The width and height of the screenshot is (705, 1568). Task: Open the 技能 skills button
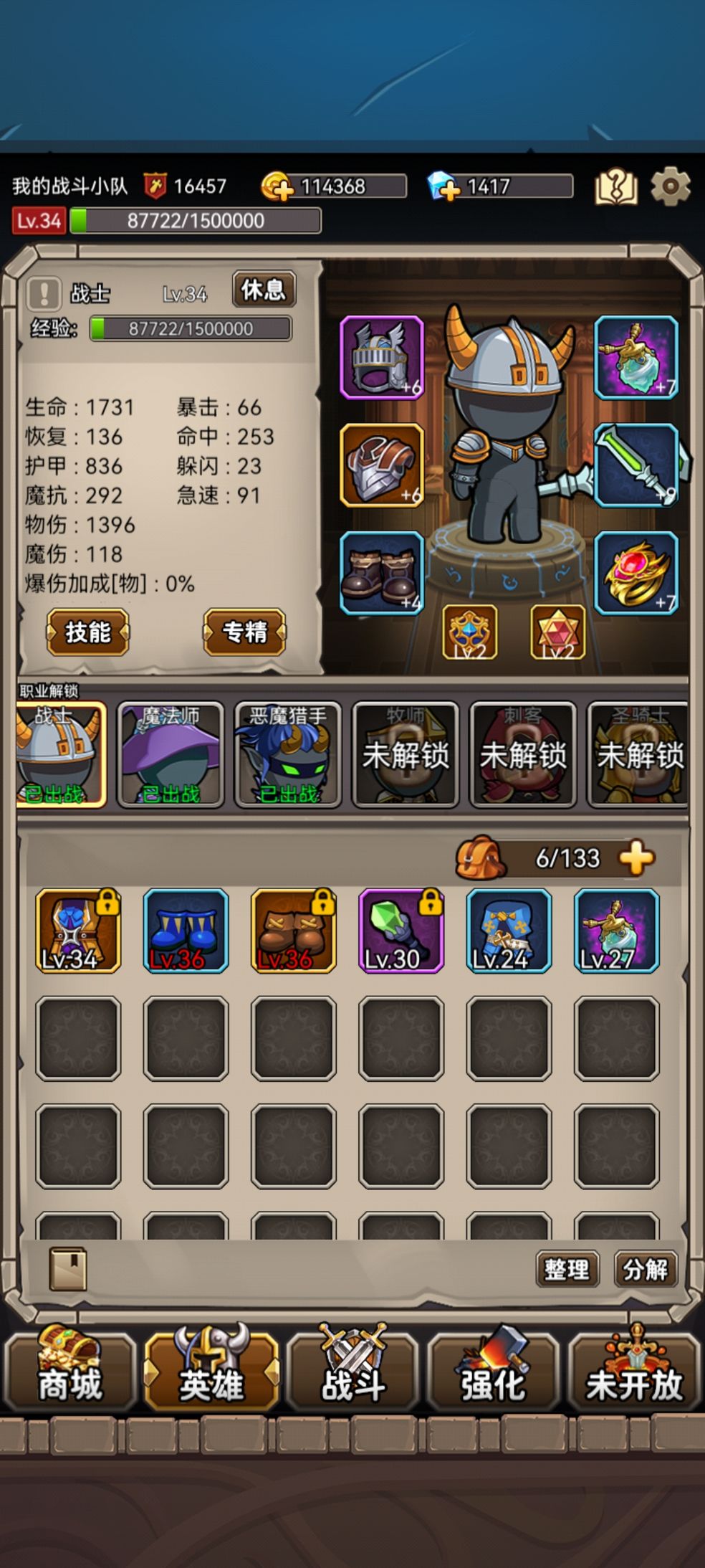pyautogui.click(x=88, y=632)
